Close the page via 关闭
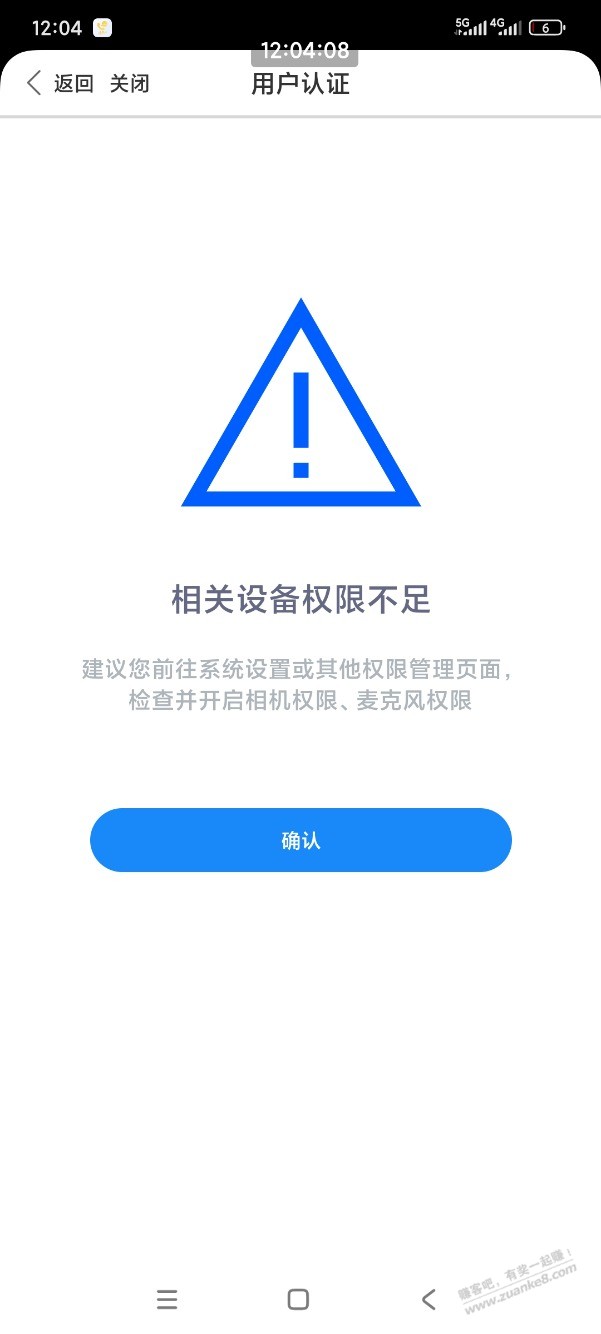Viewport: 601px width, 1334px height. pos(129,84)
